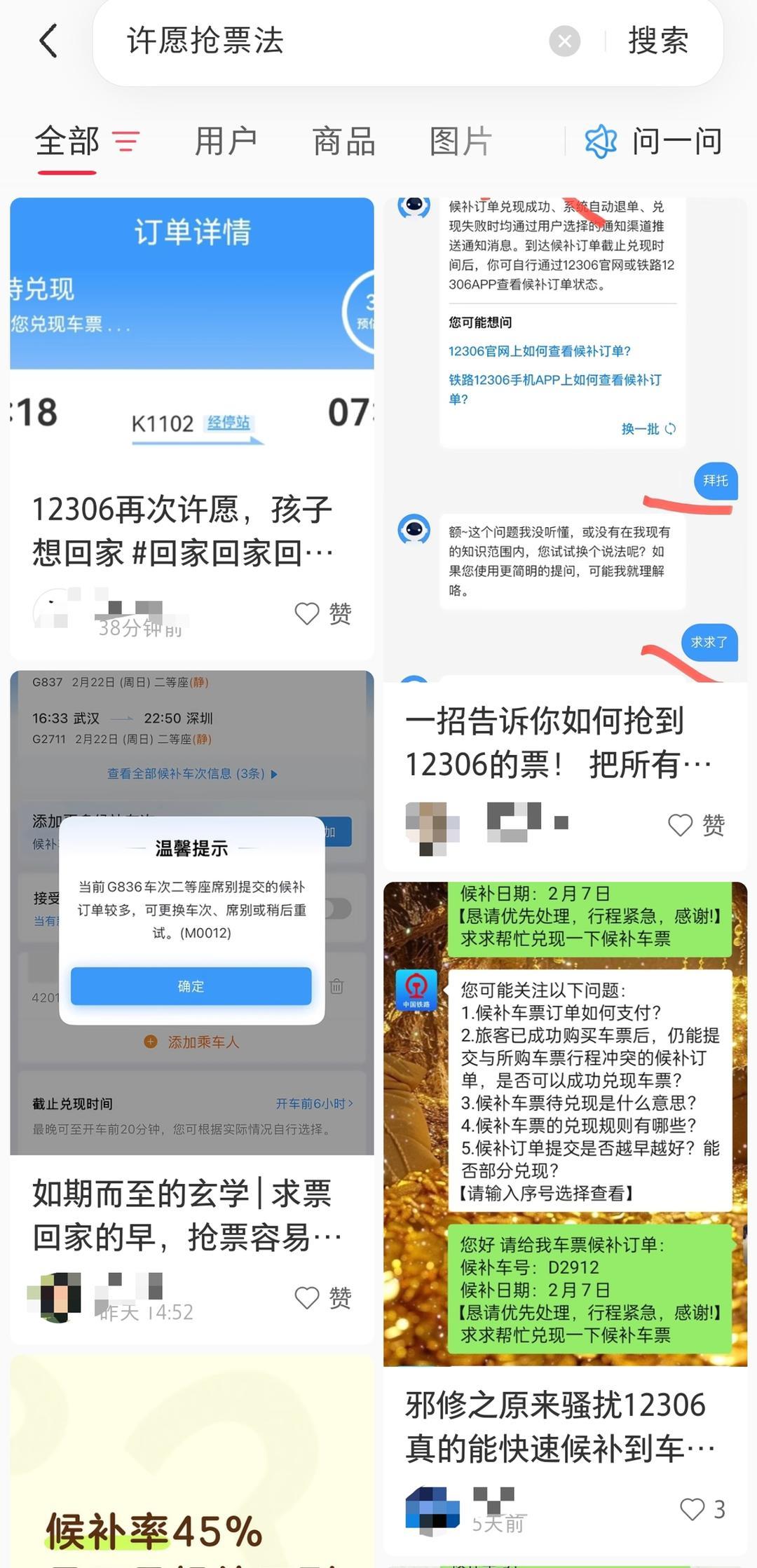The height and width of the screenshot is (1568, 757).
Task: Like the post 一招告诉你如何抢到12306的票
Action: point(681,824)
